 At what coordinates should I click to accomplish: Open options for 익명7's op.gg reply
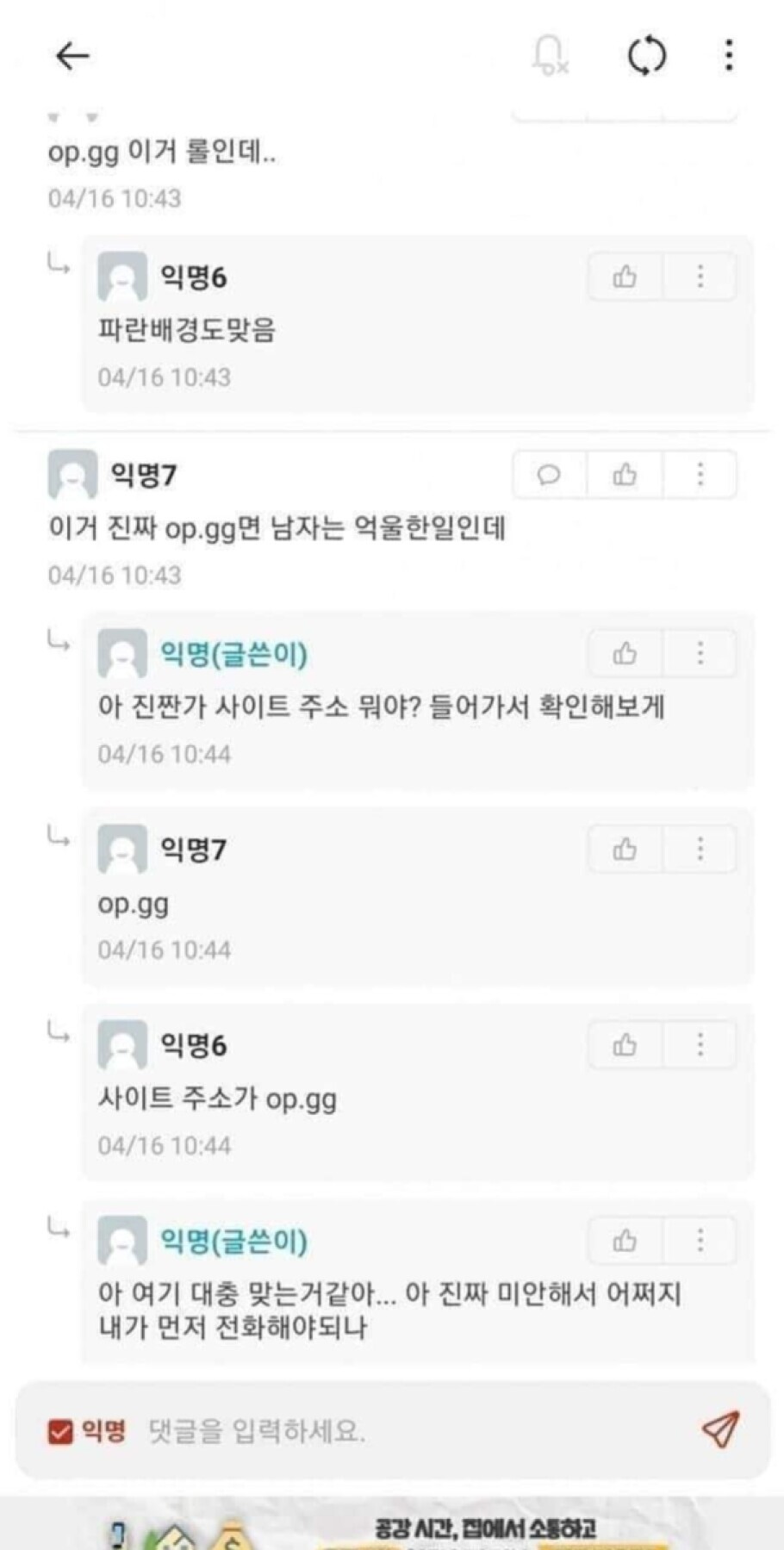(x=700, y=849)
